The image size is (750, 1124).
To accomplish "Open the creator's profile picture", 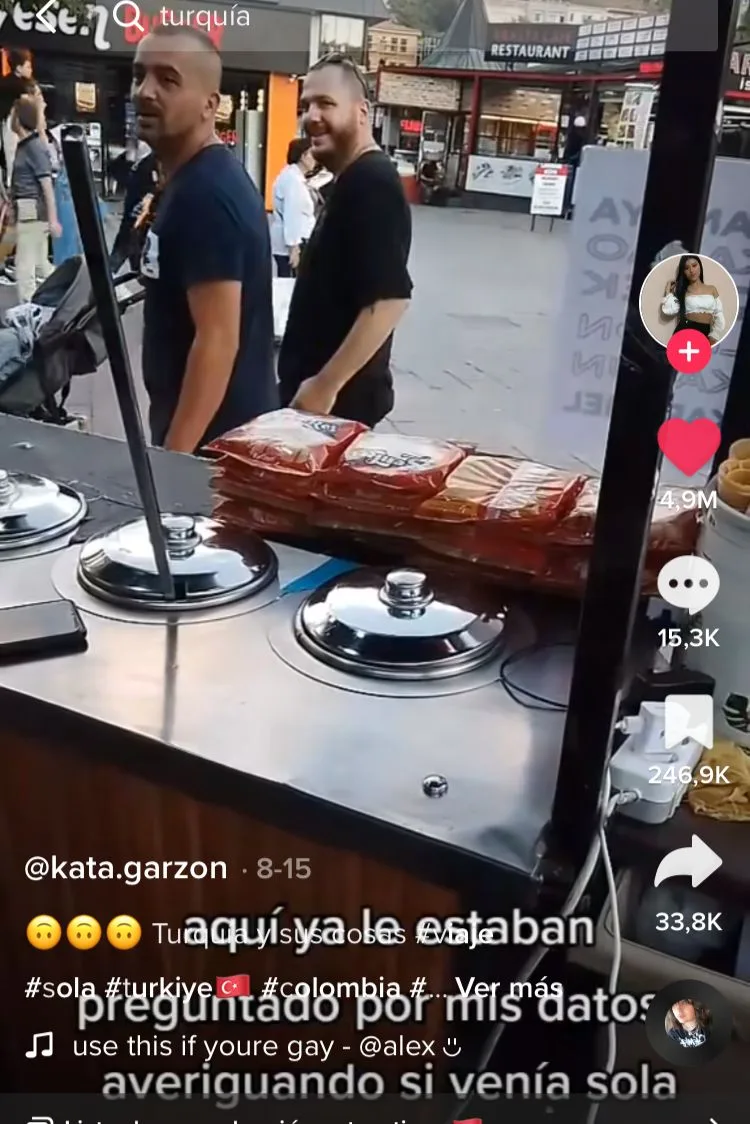I will click(688, 302).
